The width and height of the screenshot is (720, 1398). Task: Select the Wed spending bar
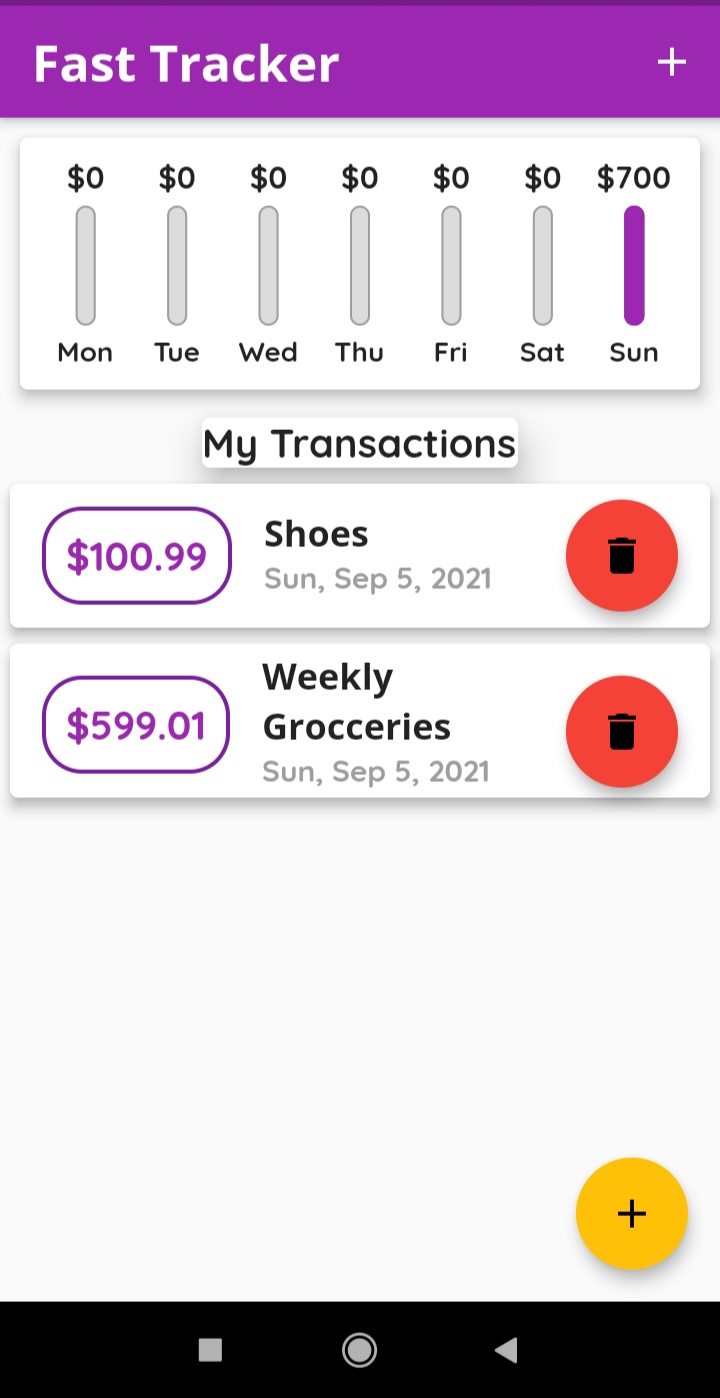click(267, 262)
